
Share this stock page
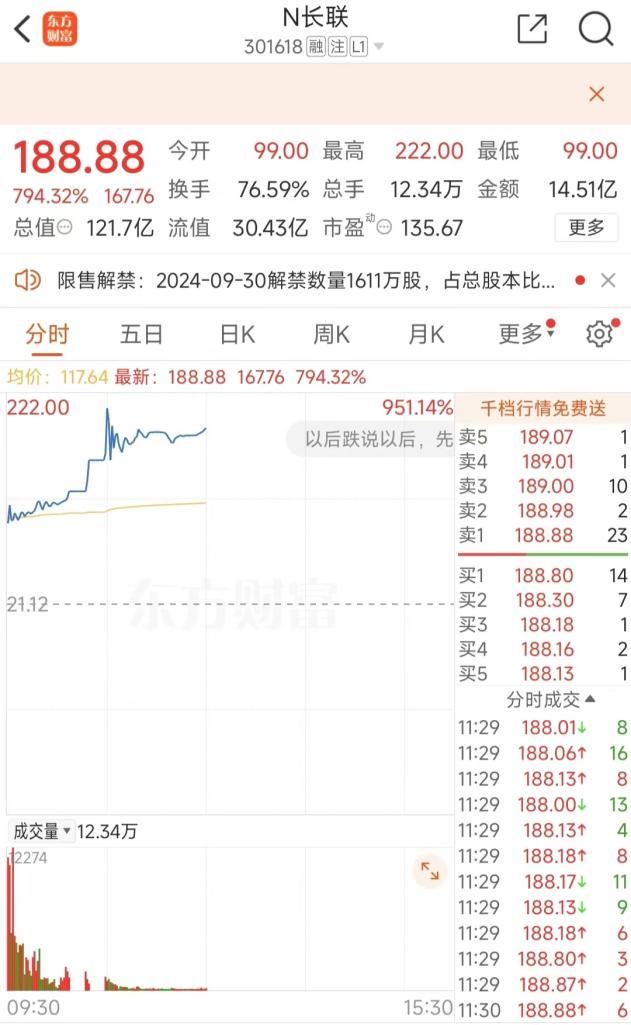pyautogui.click(x=532, y=29)
